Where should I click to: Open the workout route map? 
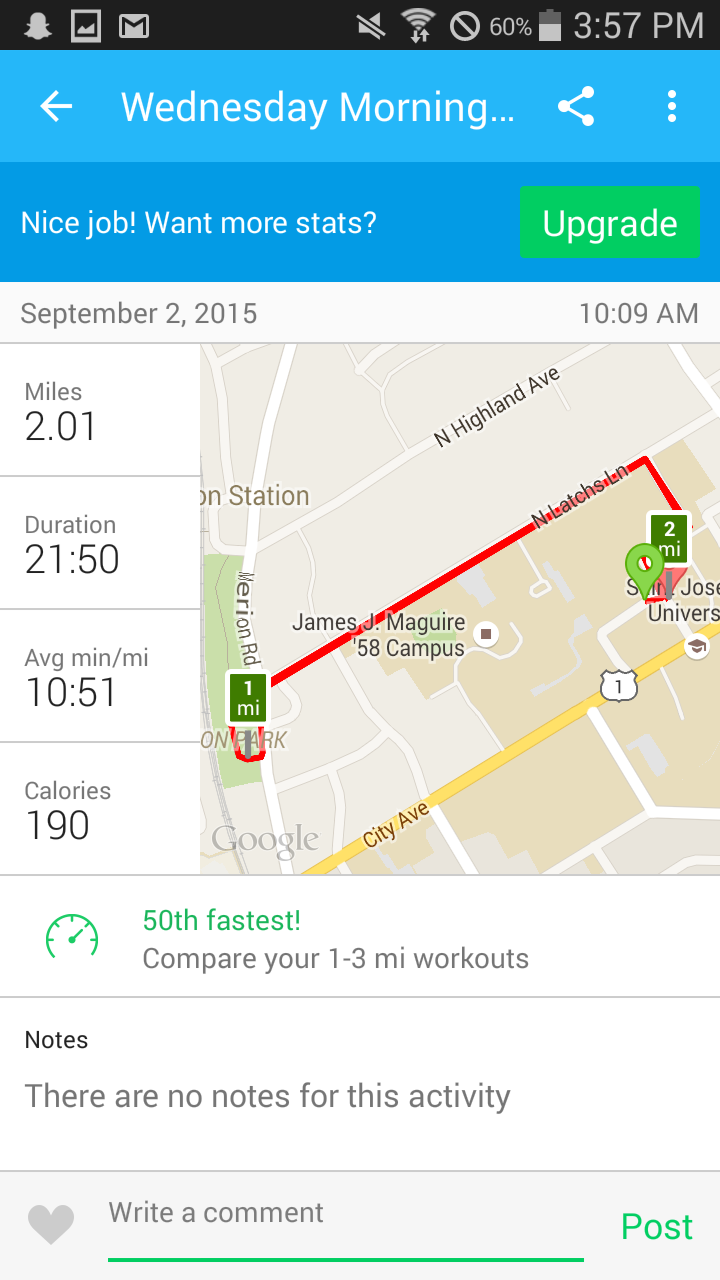tap(460, 610)
